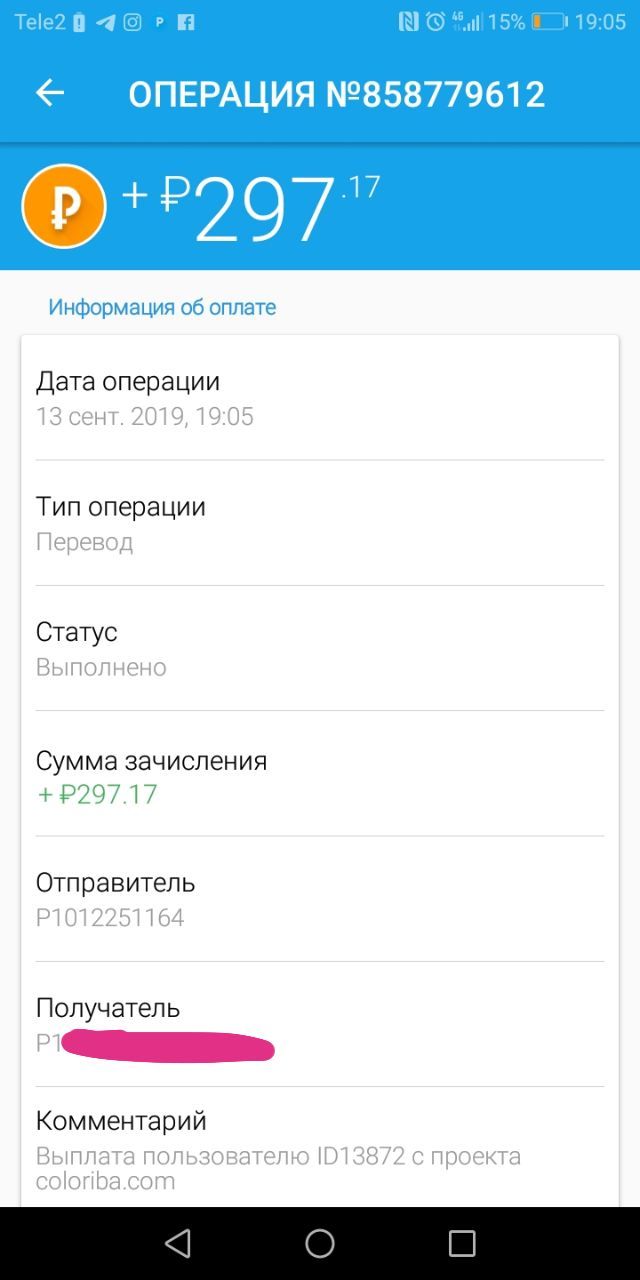This screenshot has height=1280, width=640.
Task: Go to the home screen
Action: [320, 1243]
